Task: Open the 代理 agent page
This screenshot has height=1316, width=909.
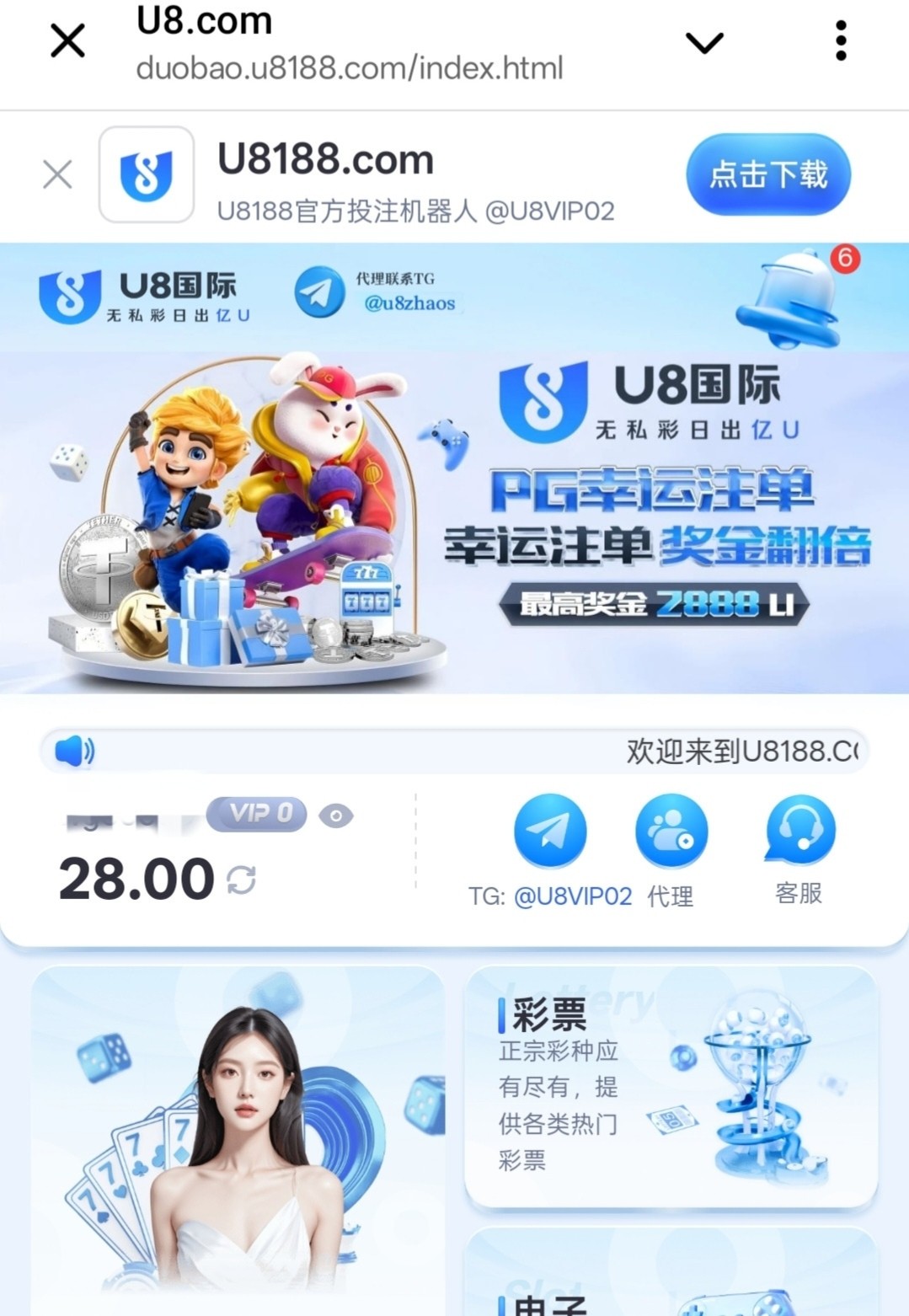Action: (x=671, y=832)
